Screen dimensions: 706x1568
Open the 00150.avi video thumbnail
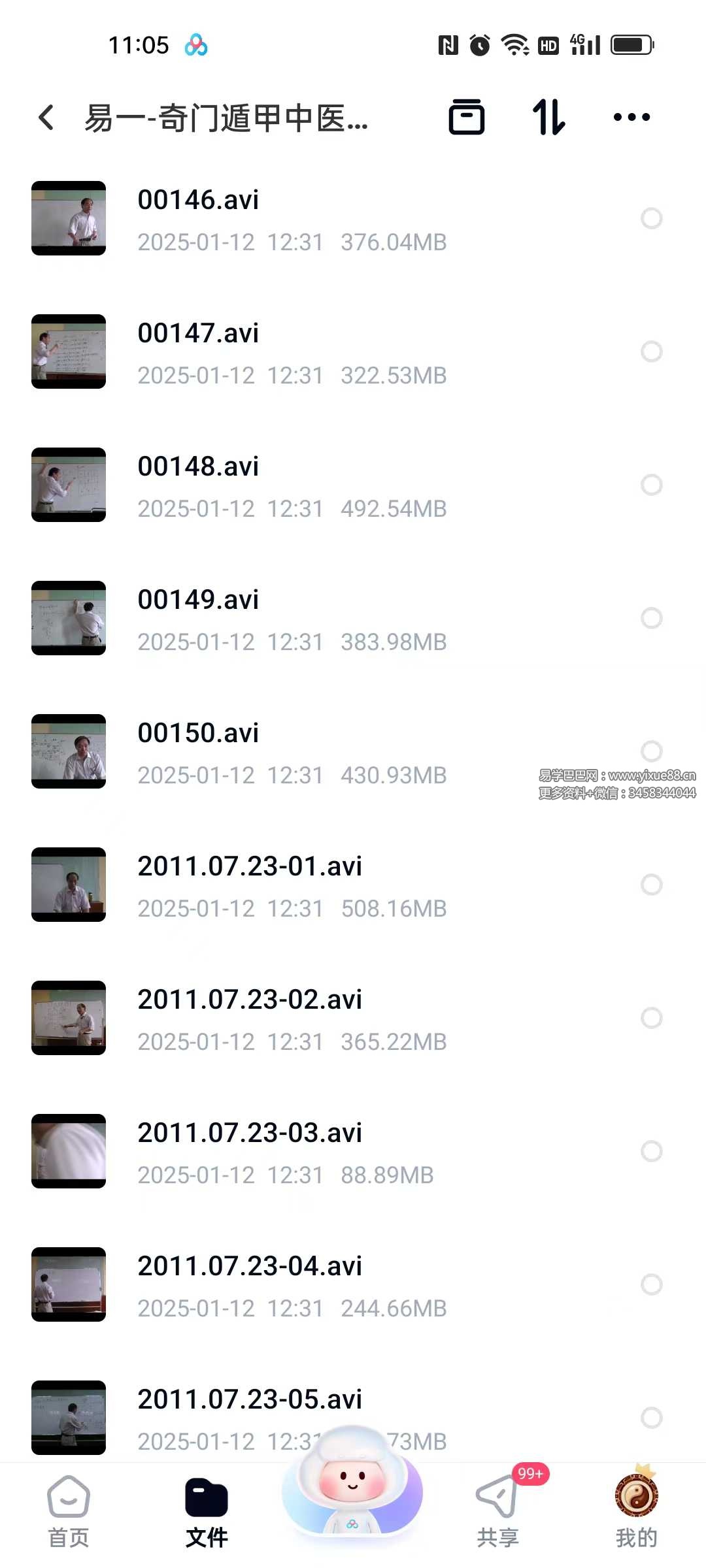tap(69, 751)
